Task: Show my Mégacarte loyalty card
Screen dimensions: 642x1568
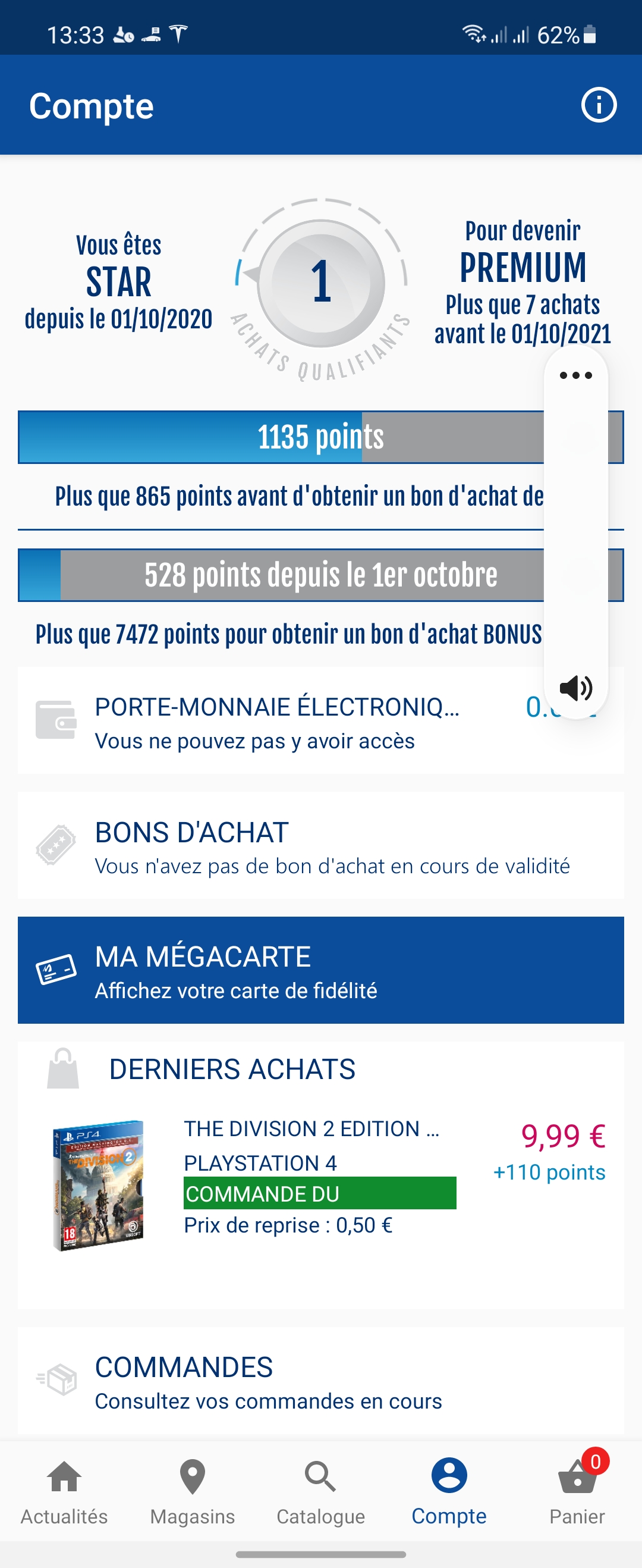Action: point(320,970)
